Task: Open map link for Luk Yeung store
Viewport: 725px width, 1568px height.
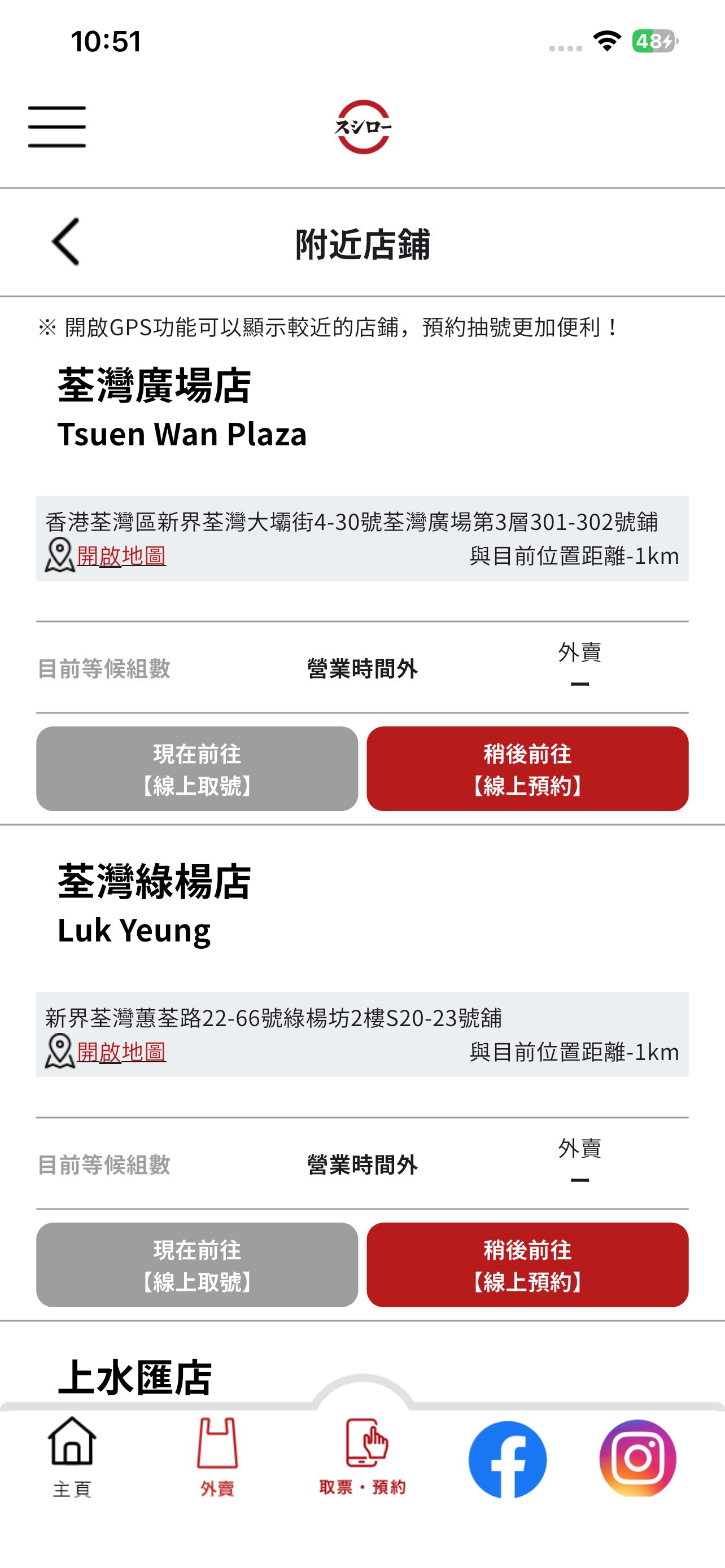Action: [121, 1051]
